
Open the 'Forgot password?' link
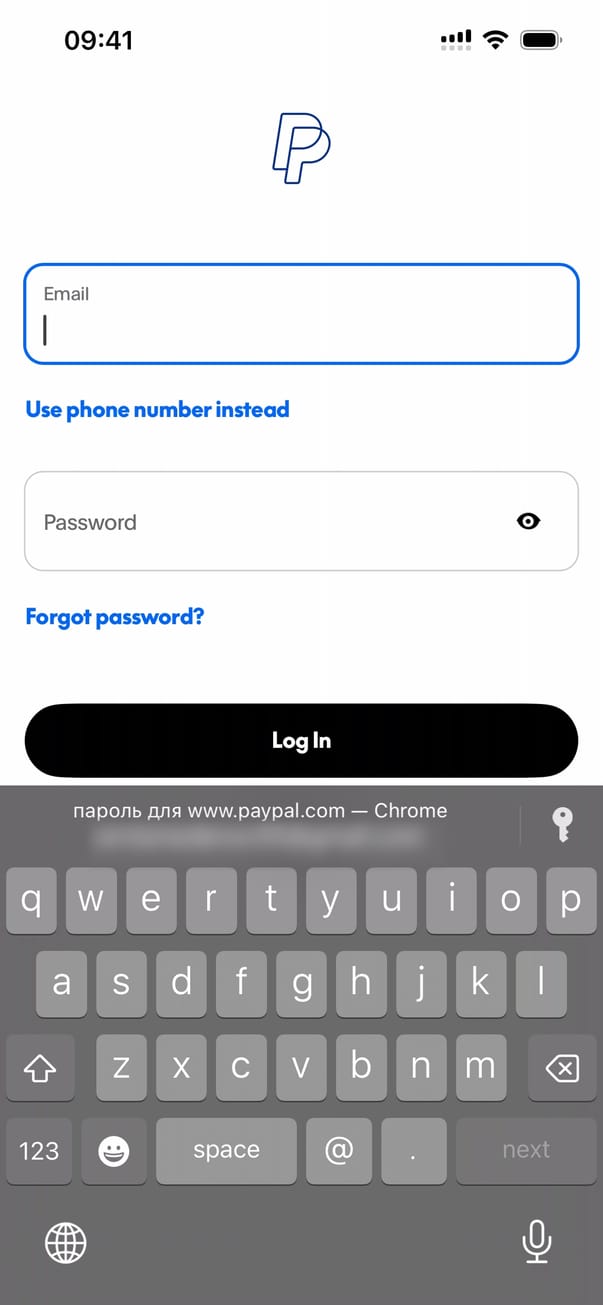tap(114, 616)
